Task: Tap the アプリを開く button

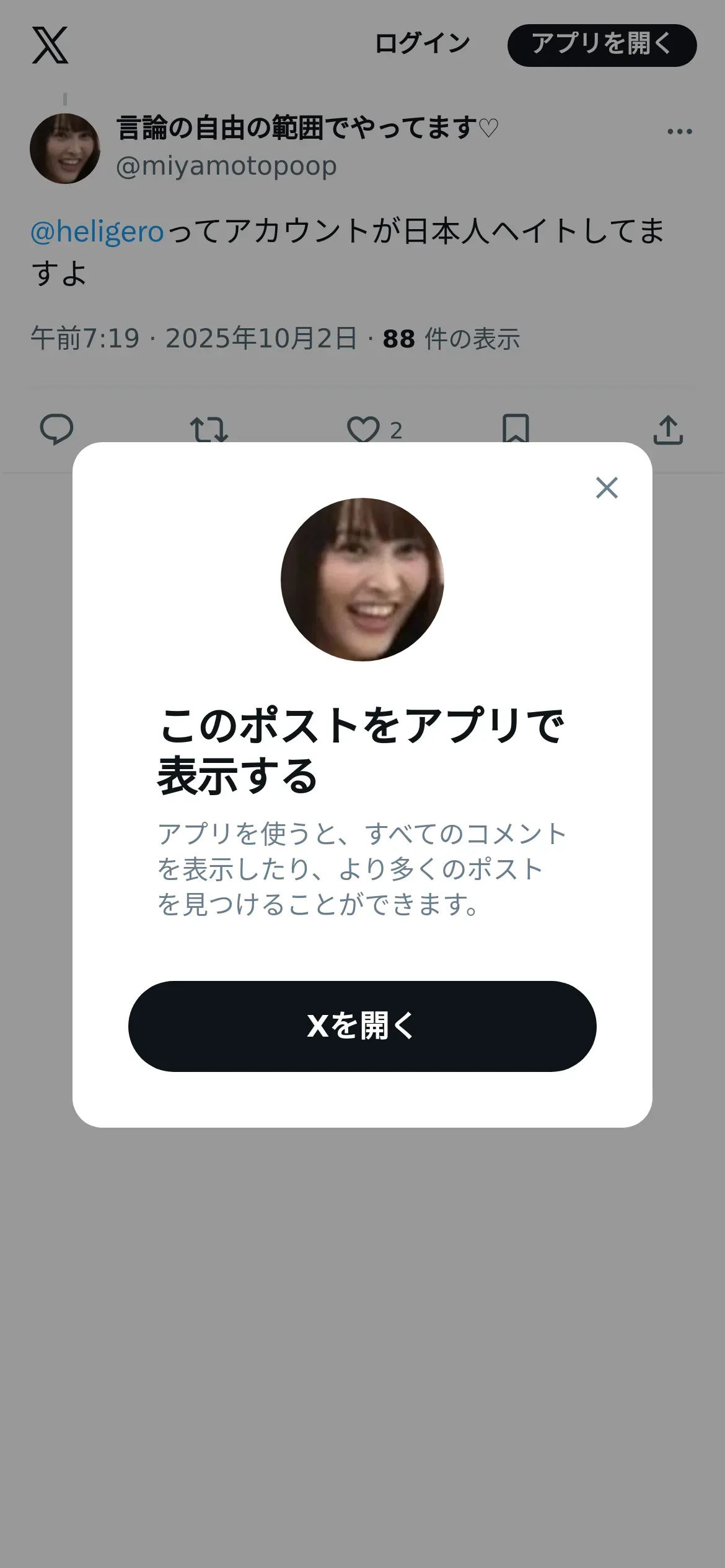Action: pyautogui.click(x=602, y=45)
